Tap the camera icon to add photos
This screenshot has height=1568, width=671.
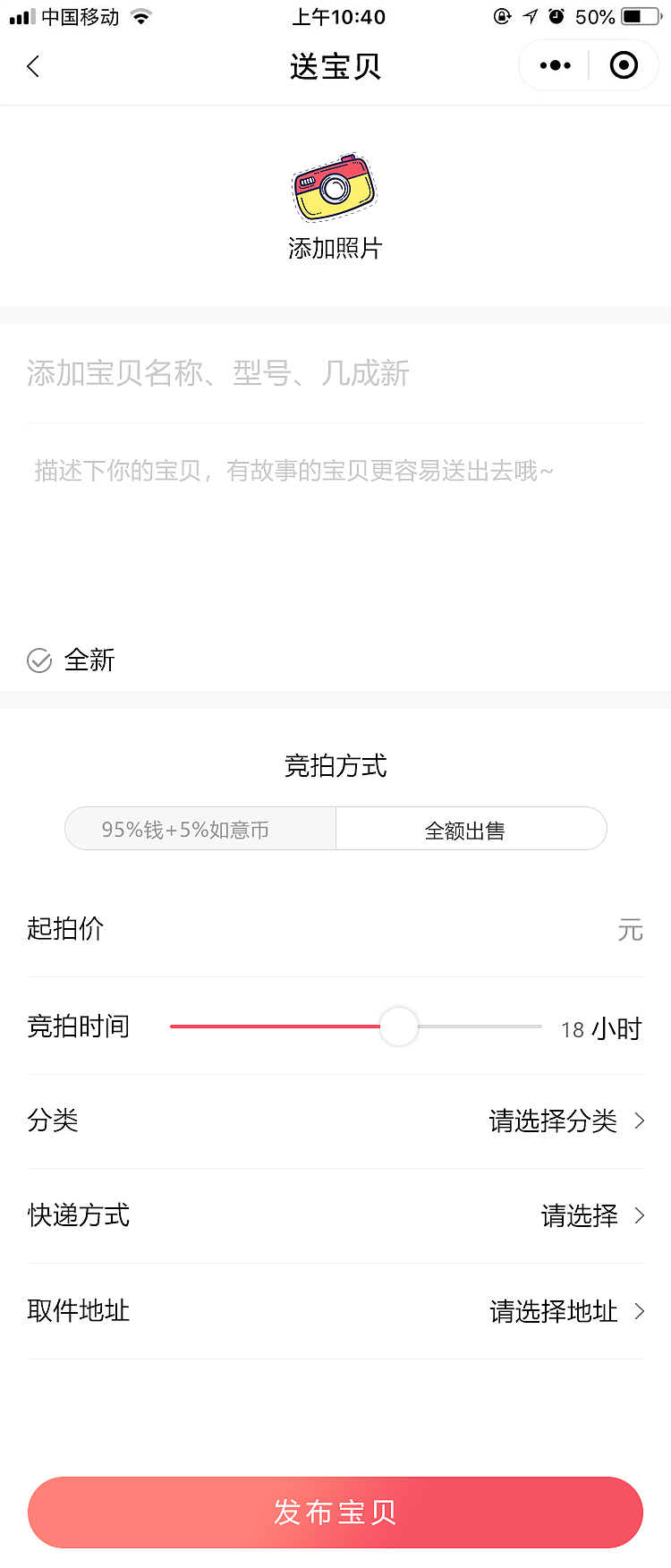pyautogui.click(x=335, y=188)
